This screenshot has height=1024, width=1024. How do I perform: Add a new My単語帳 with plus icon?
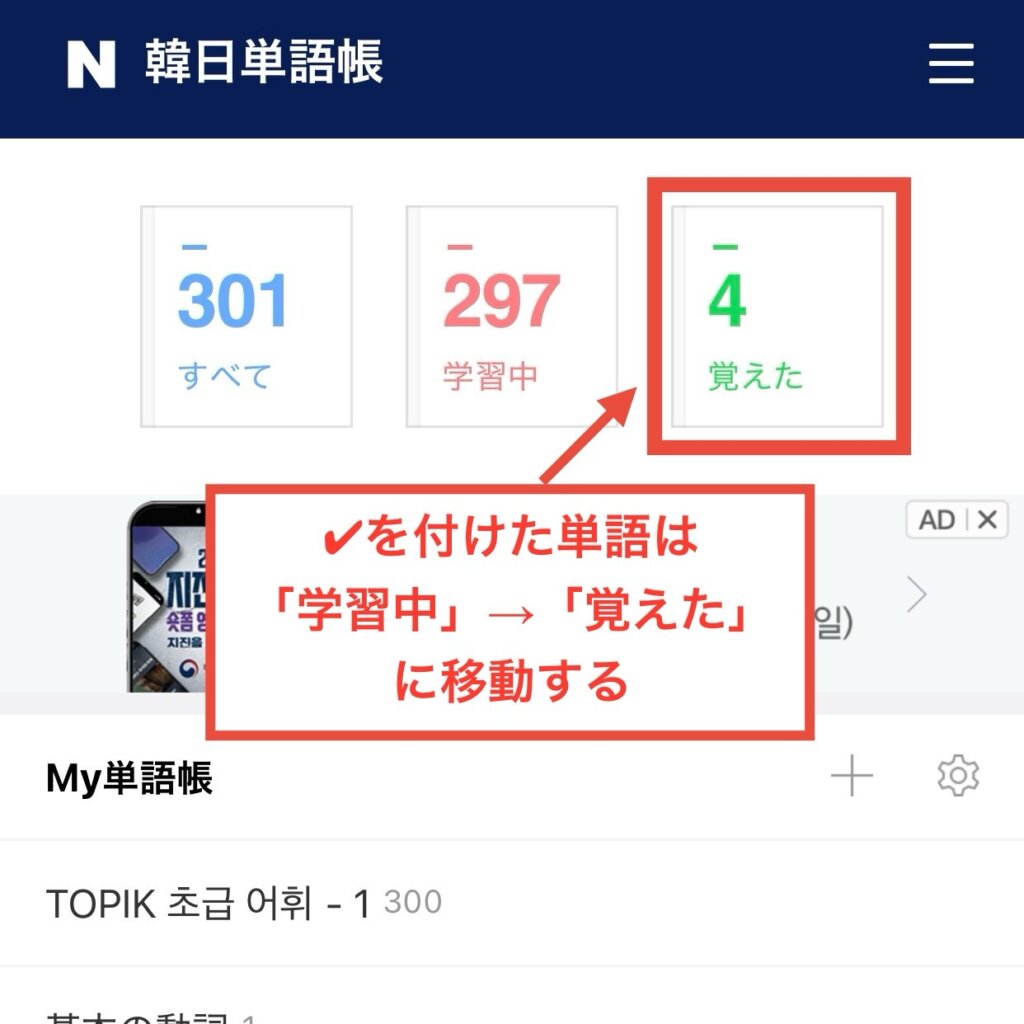[x=852, y=776]
